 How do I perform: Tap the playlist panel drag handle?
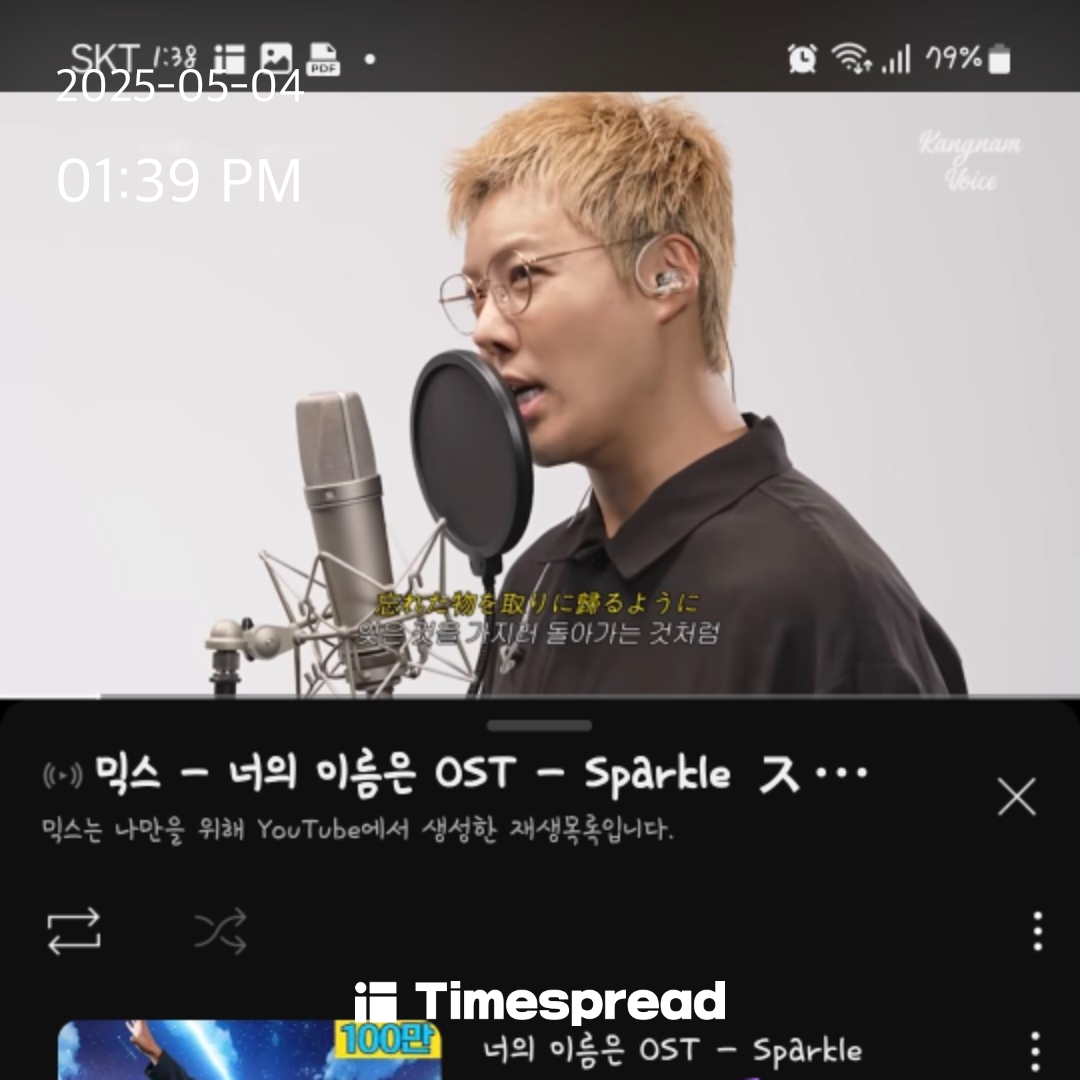point(540,725)
